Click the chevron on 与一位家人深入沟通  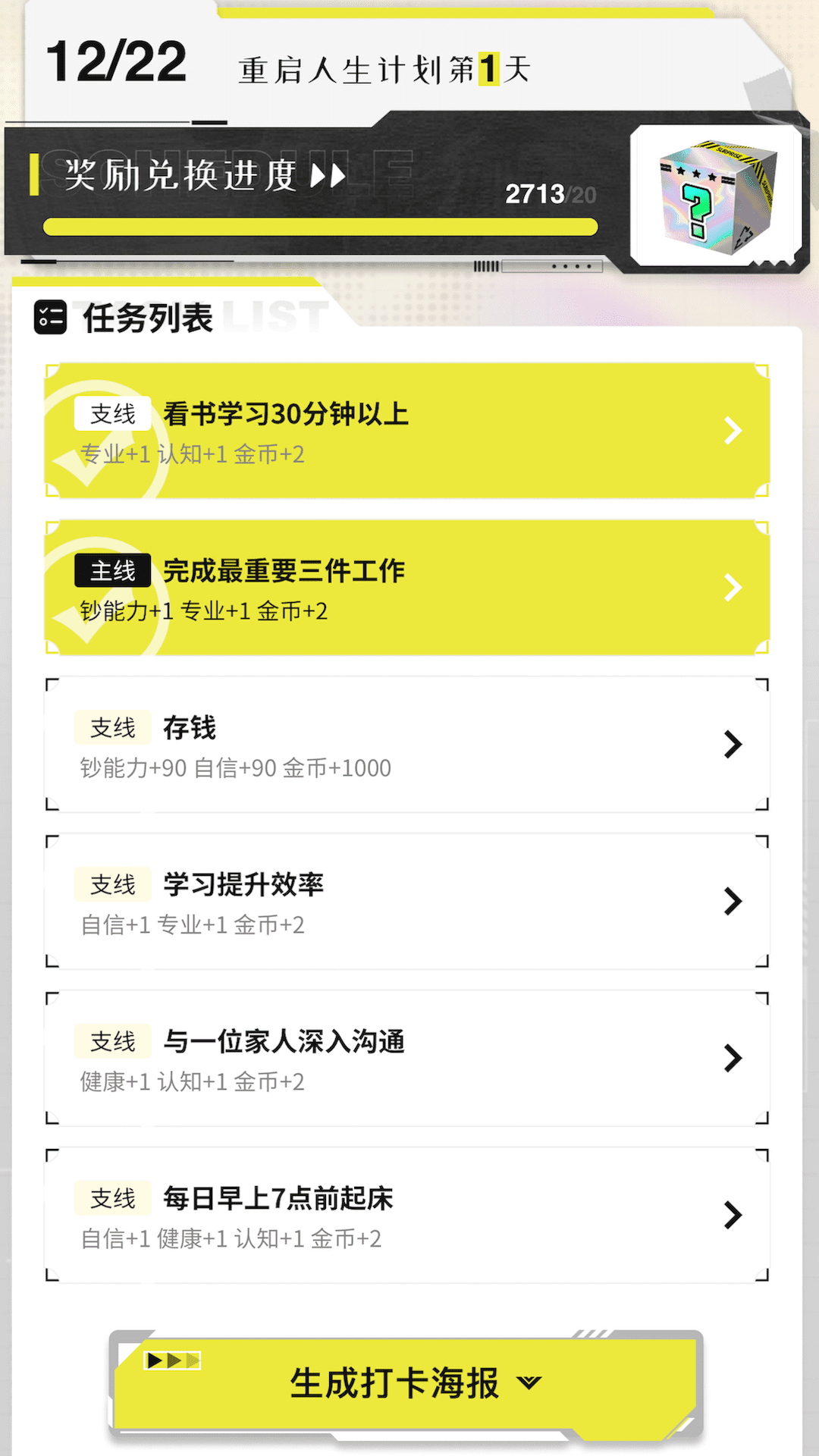point(733,1058)
